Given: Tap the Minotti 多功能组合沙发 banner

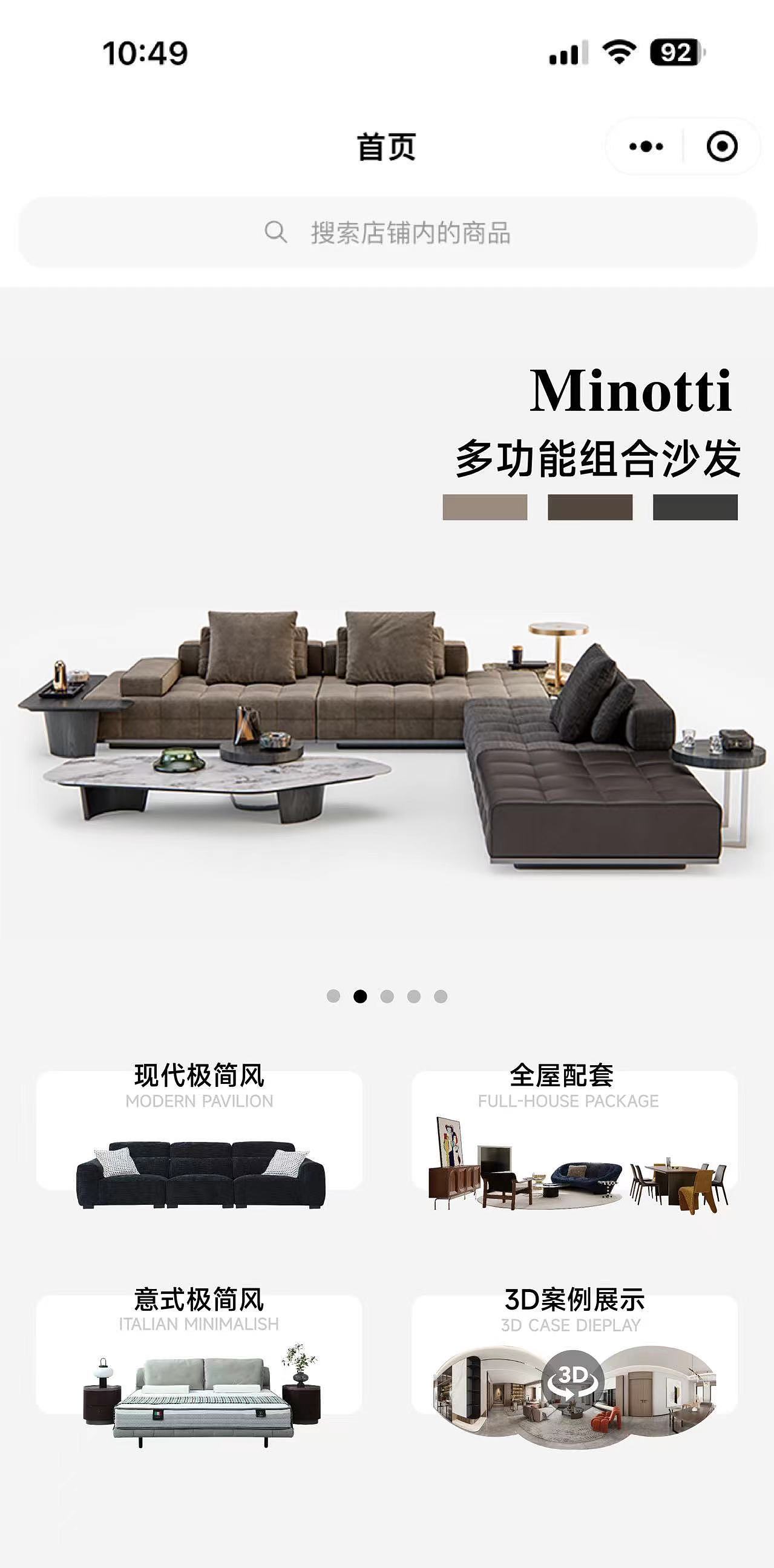Looking at the screenshot, I should (387, 669).
